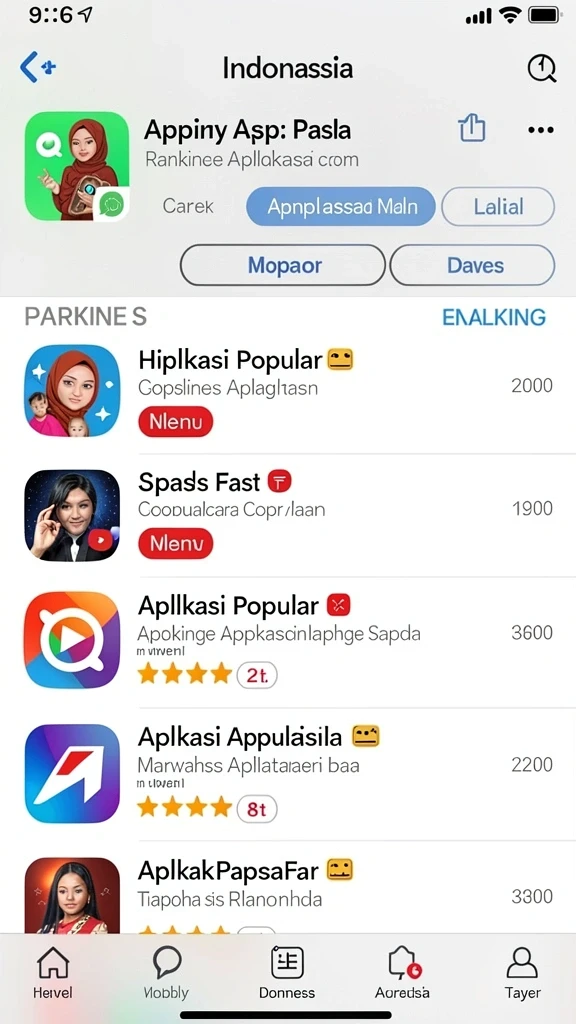Open the search icon in the header
This screenshot has width=576, height=1024.
pyautogui.click(x=541, y=68)
